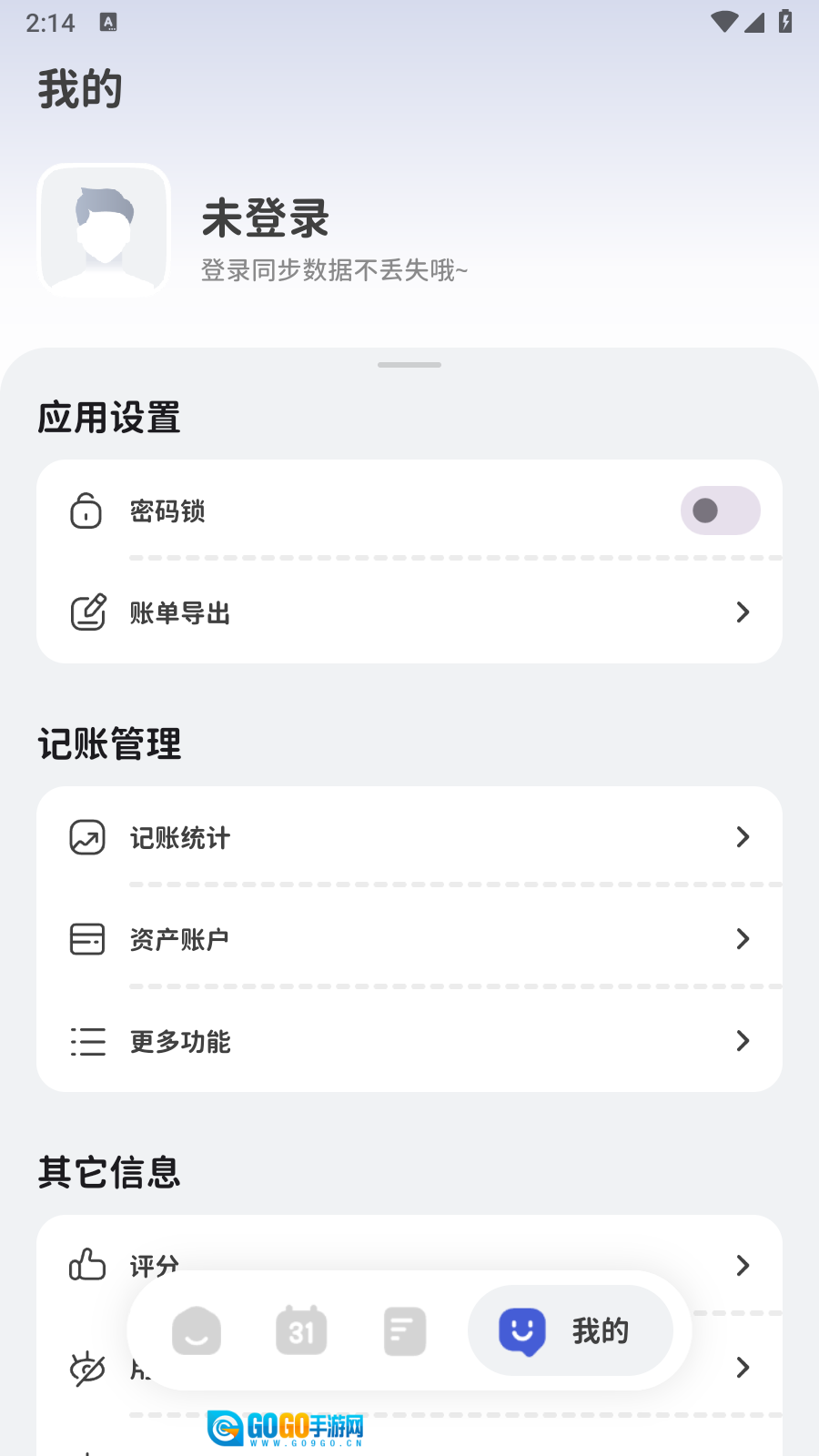
Task: Click the user avatar image at top
Action: [103, 229]
